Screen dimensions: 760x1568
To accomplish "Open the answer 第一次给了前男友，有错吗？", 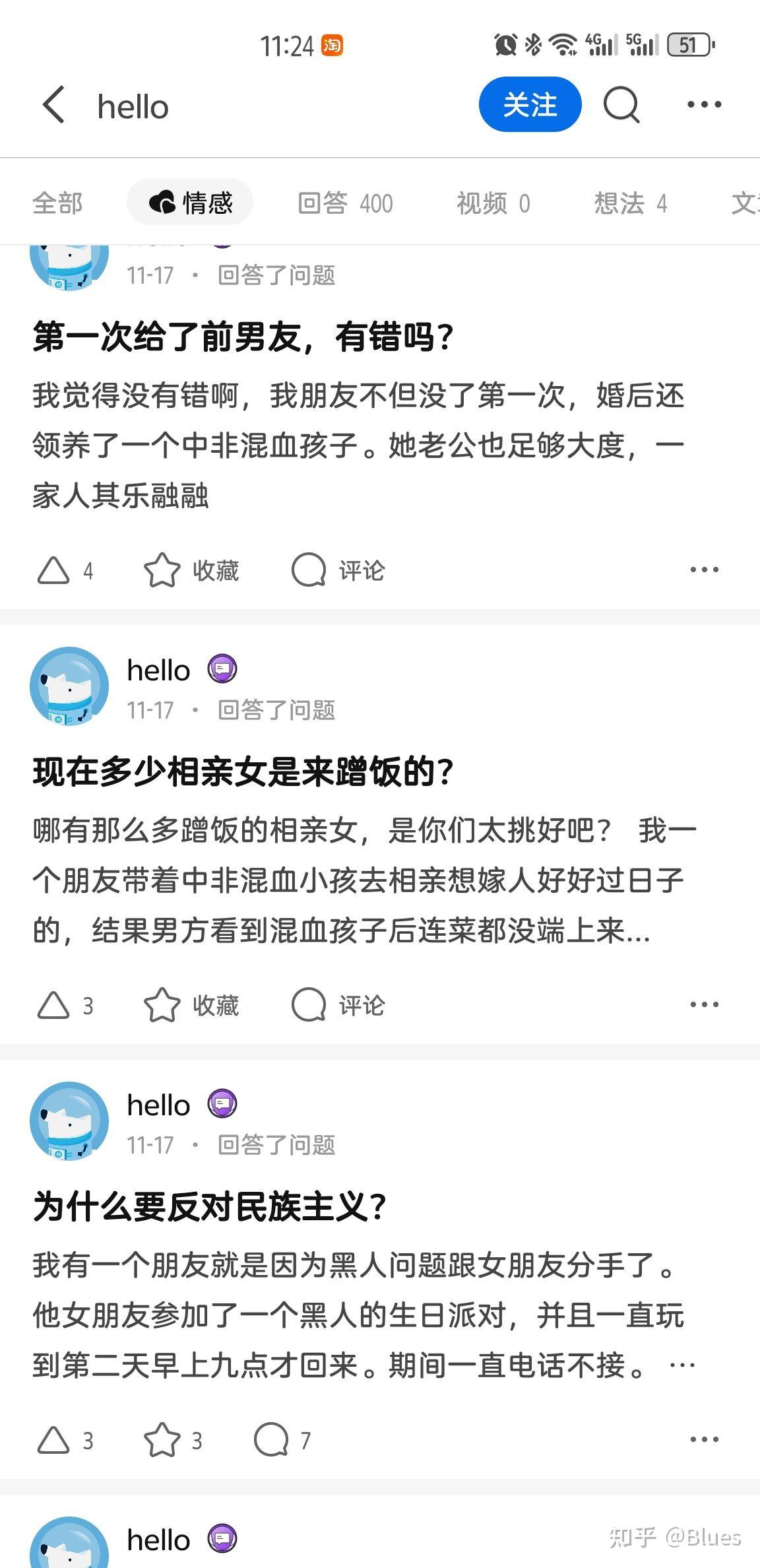I will 243,337.
